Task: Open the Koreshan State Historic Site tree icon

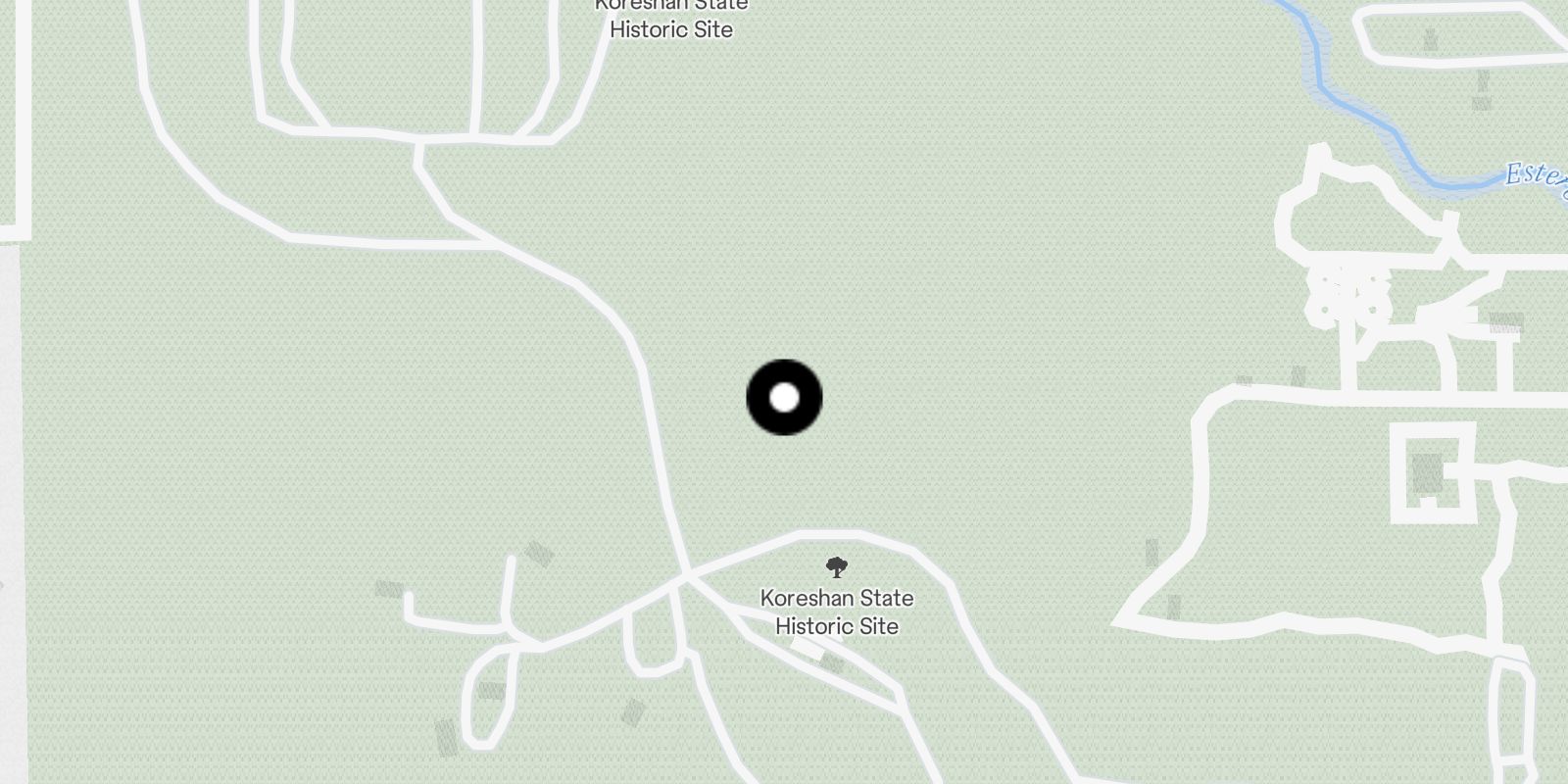Action: (836, 566)
